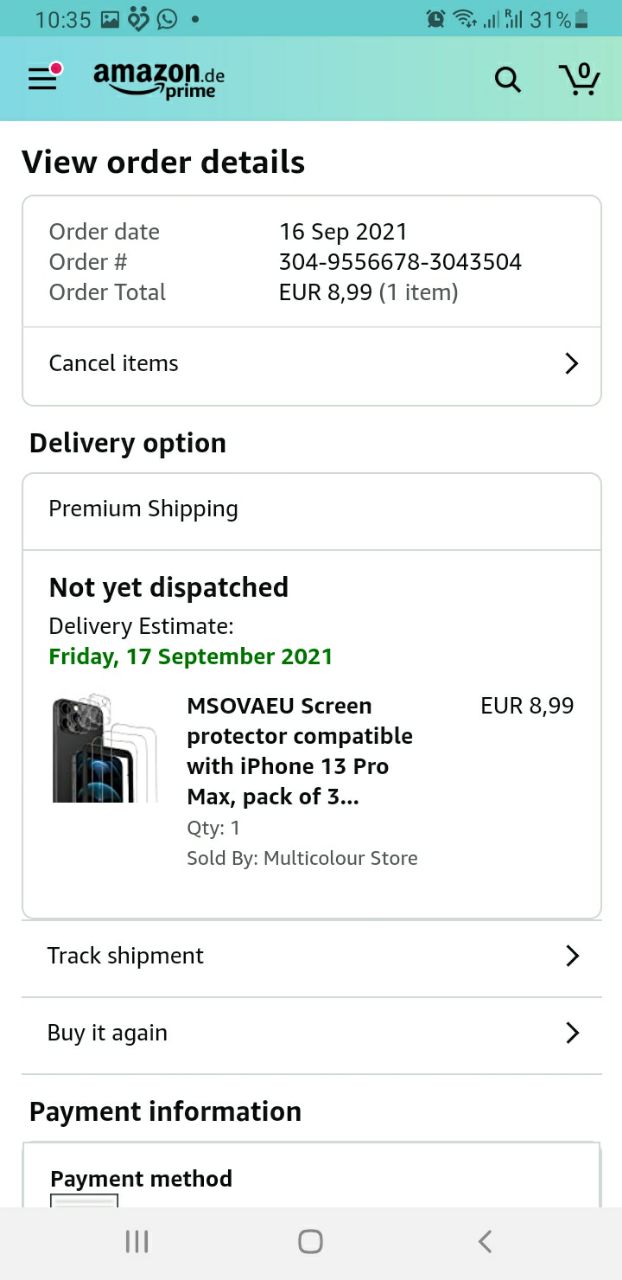Open the MSOVAEU screen protector product
The image size is (622, 1280).
[x=299, y=751]
